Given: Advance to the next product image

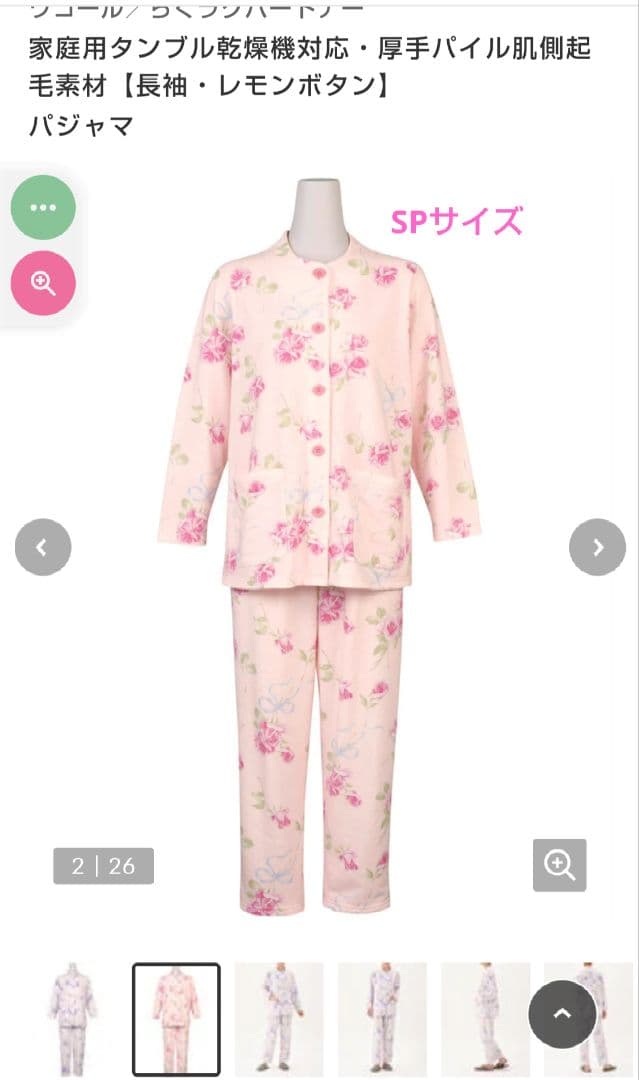Looking at the screenshot, I should point(597,547).
